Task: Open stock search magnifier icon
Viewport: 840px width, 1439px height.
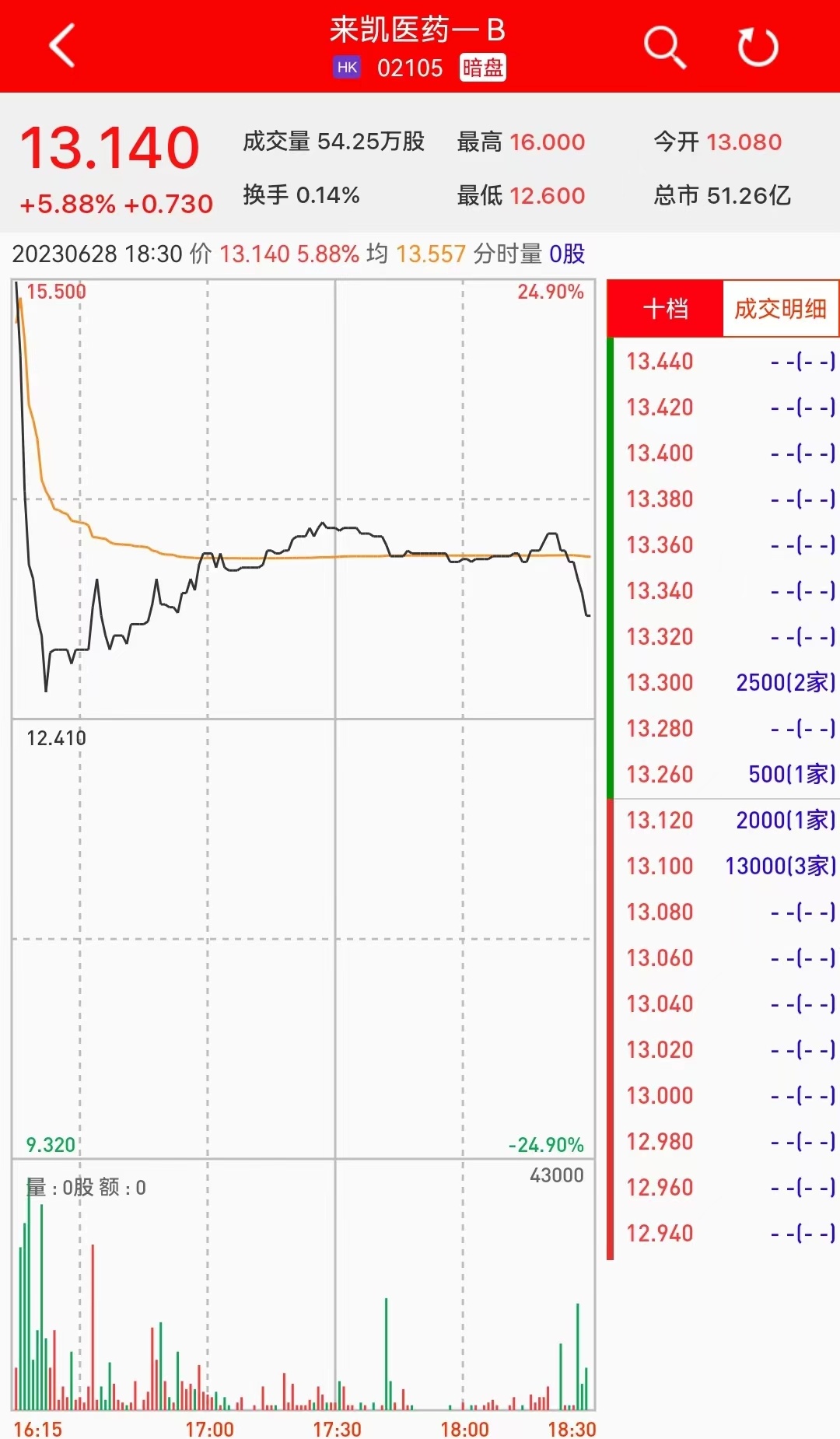Action: tap(665, 47)
